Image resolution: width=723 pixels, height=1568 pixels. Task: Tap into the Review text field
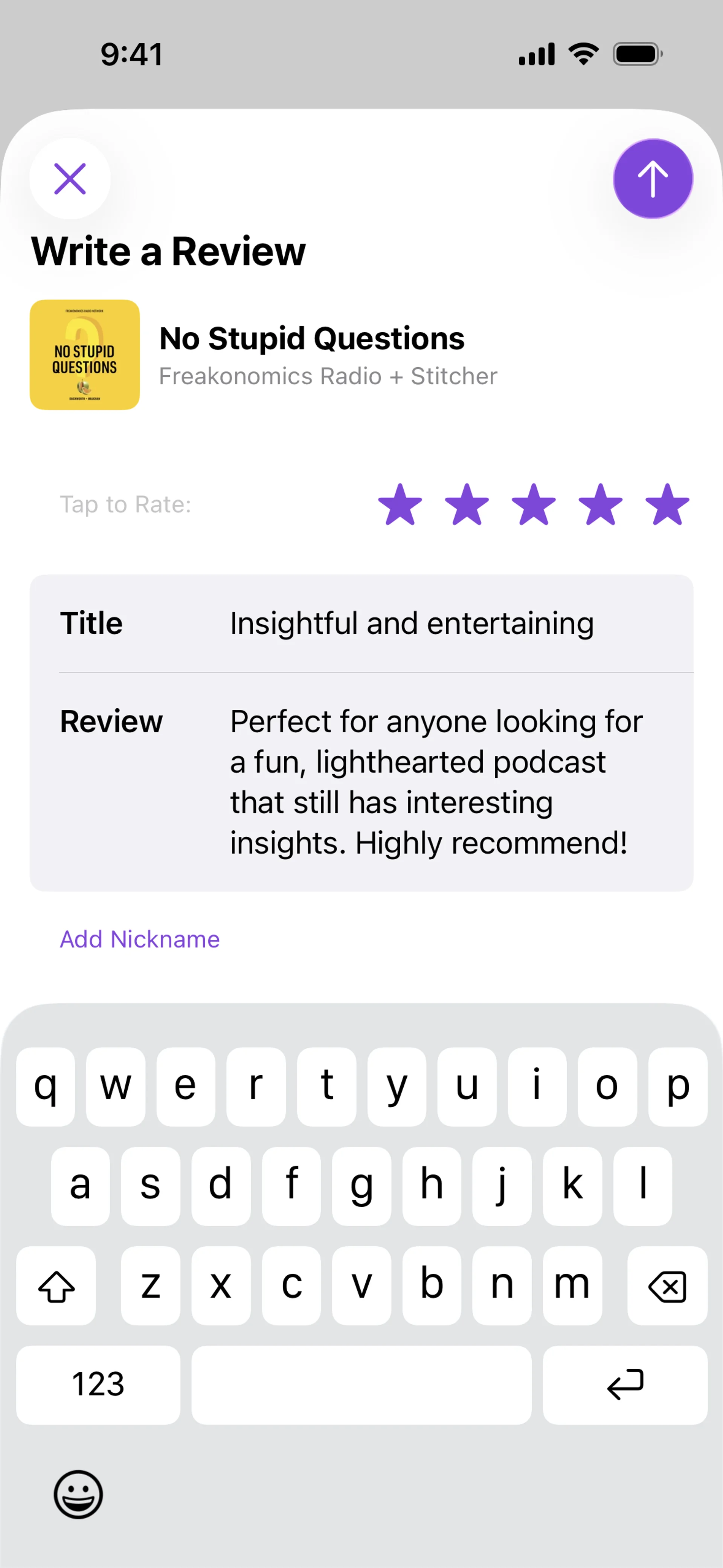coord(436,782)
